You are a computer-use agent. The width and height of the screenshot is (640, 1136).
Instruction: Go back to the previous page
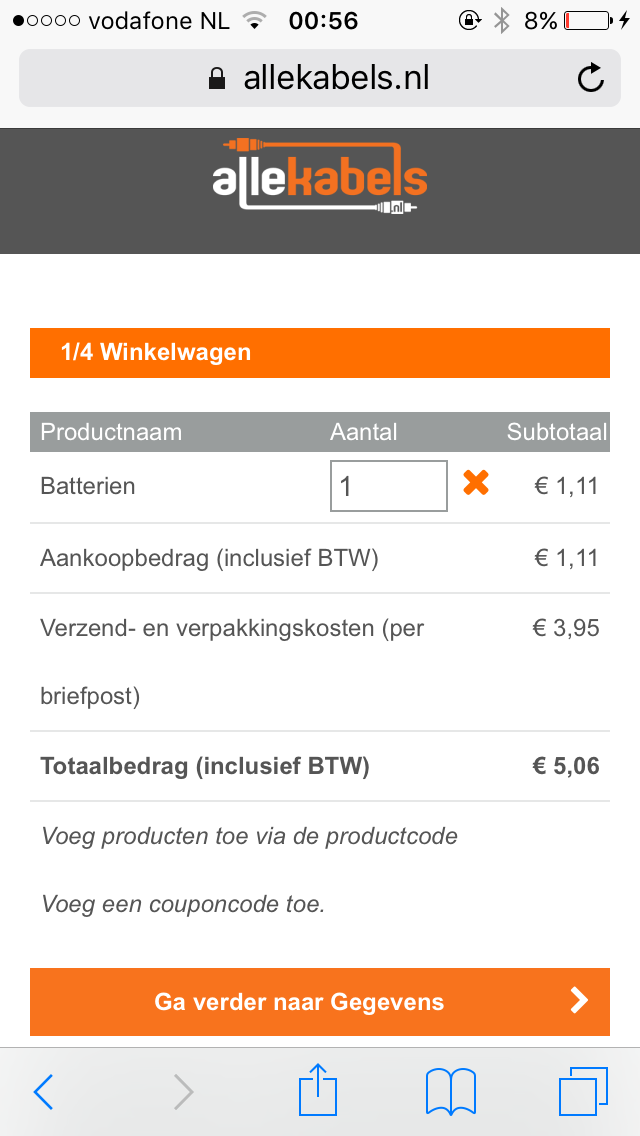coord(44,1091)
